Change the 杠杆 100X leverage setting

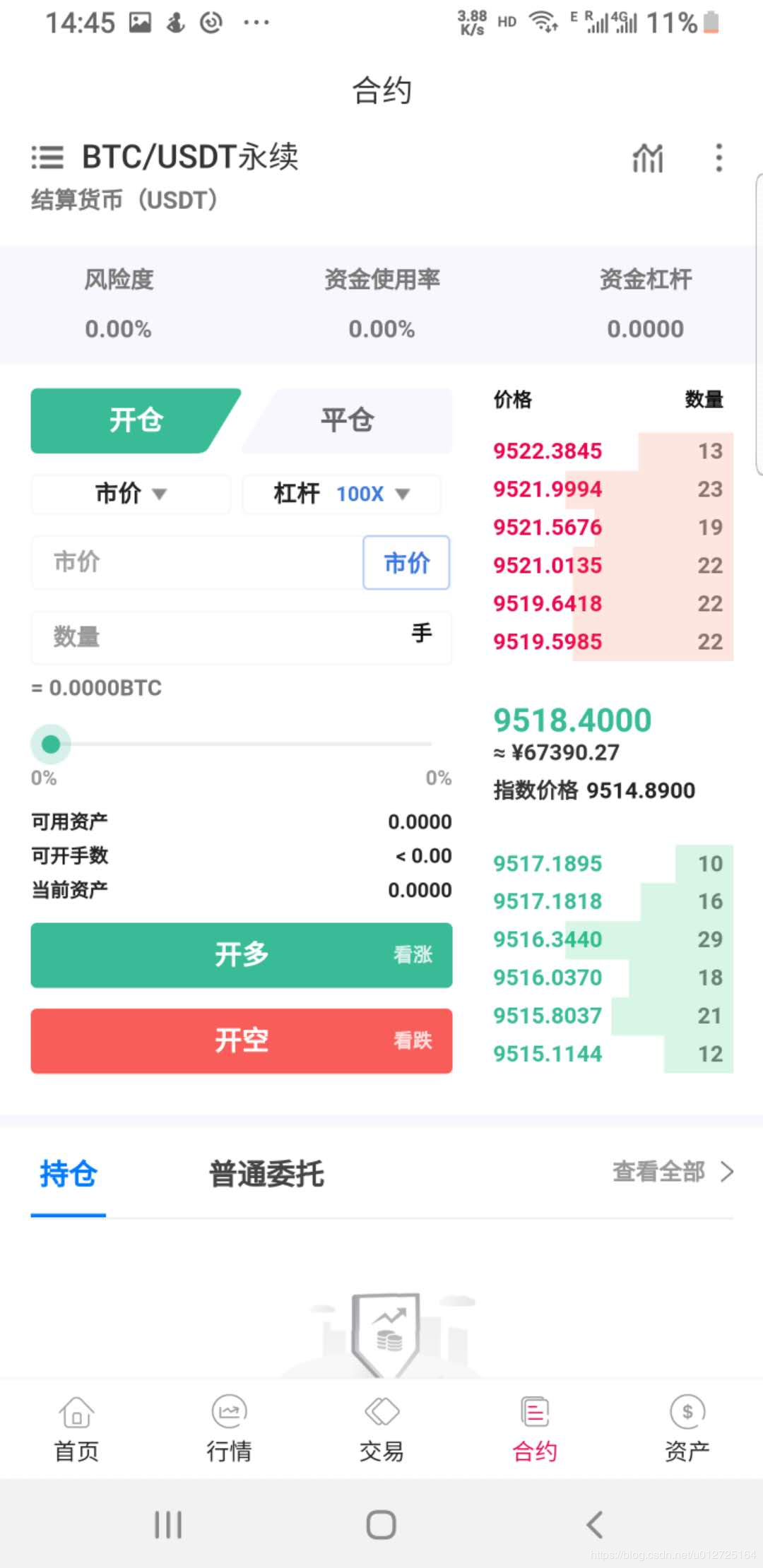pyautogui.click(x=341, y=494)
